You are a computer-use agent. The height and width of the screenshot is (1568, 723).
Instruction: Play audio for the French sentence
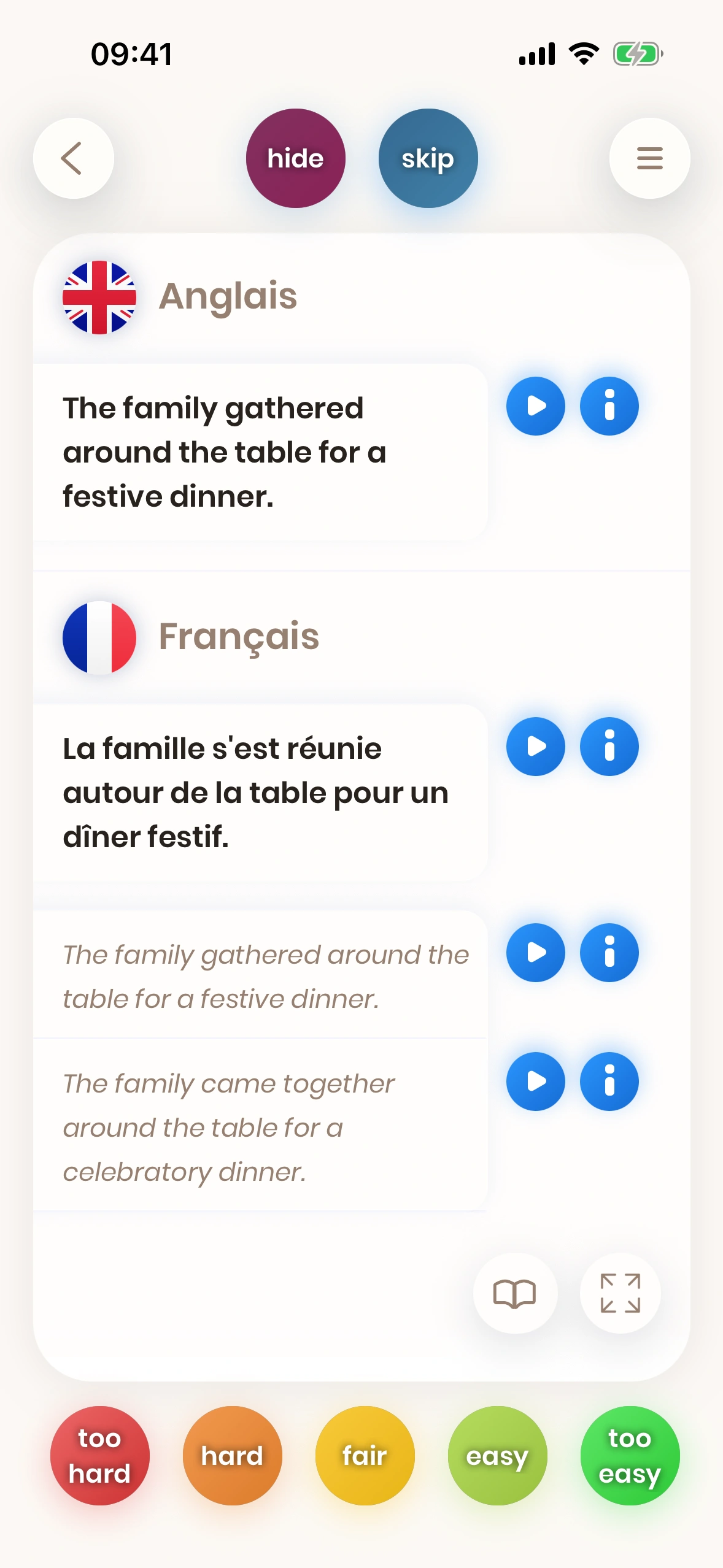[x=535, y=747]
